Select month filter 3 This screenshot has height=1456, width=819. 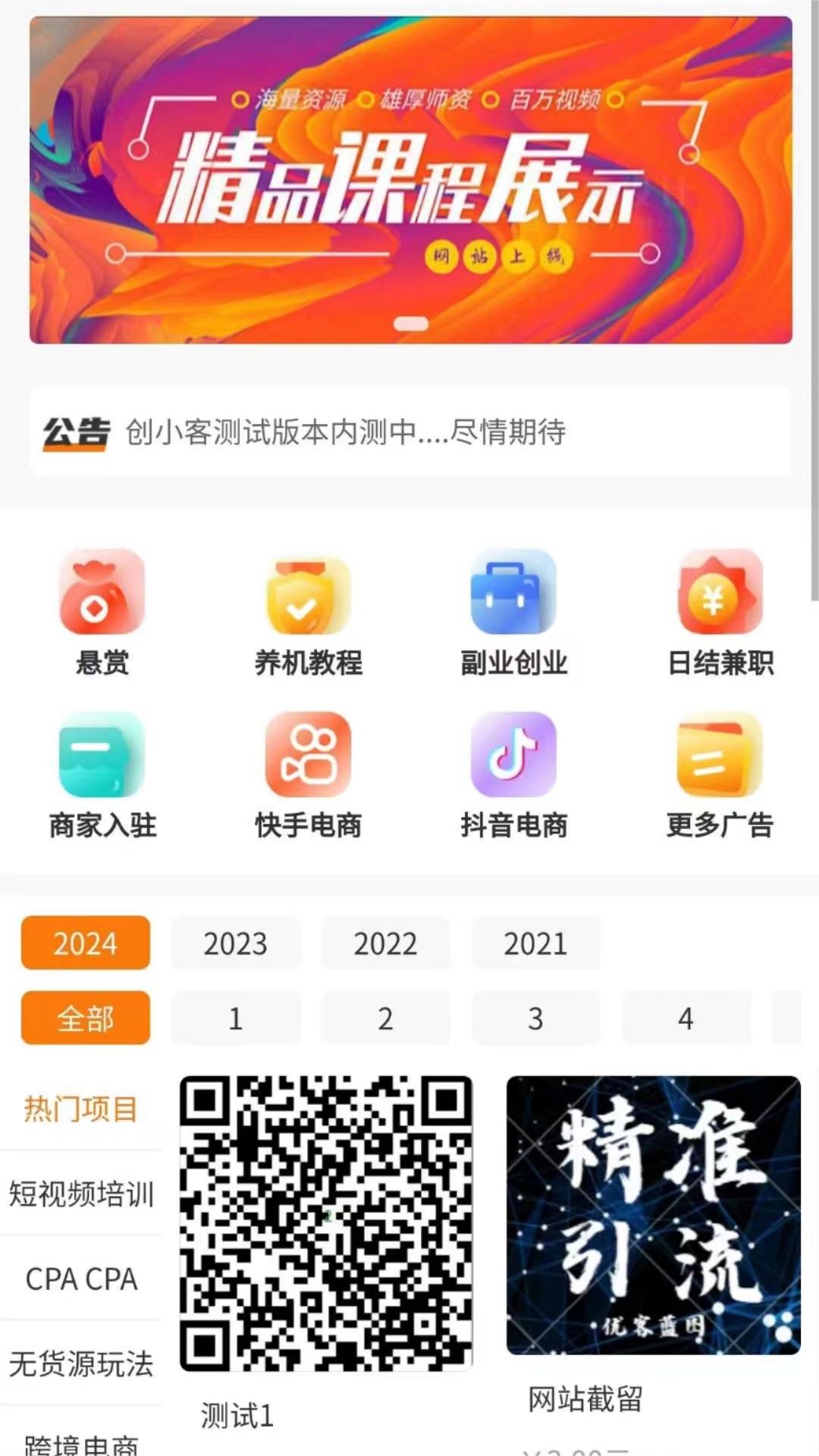point(535,1018)
